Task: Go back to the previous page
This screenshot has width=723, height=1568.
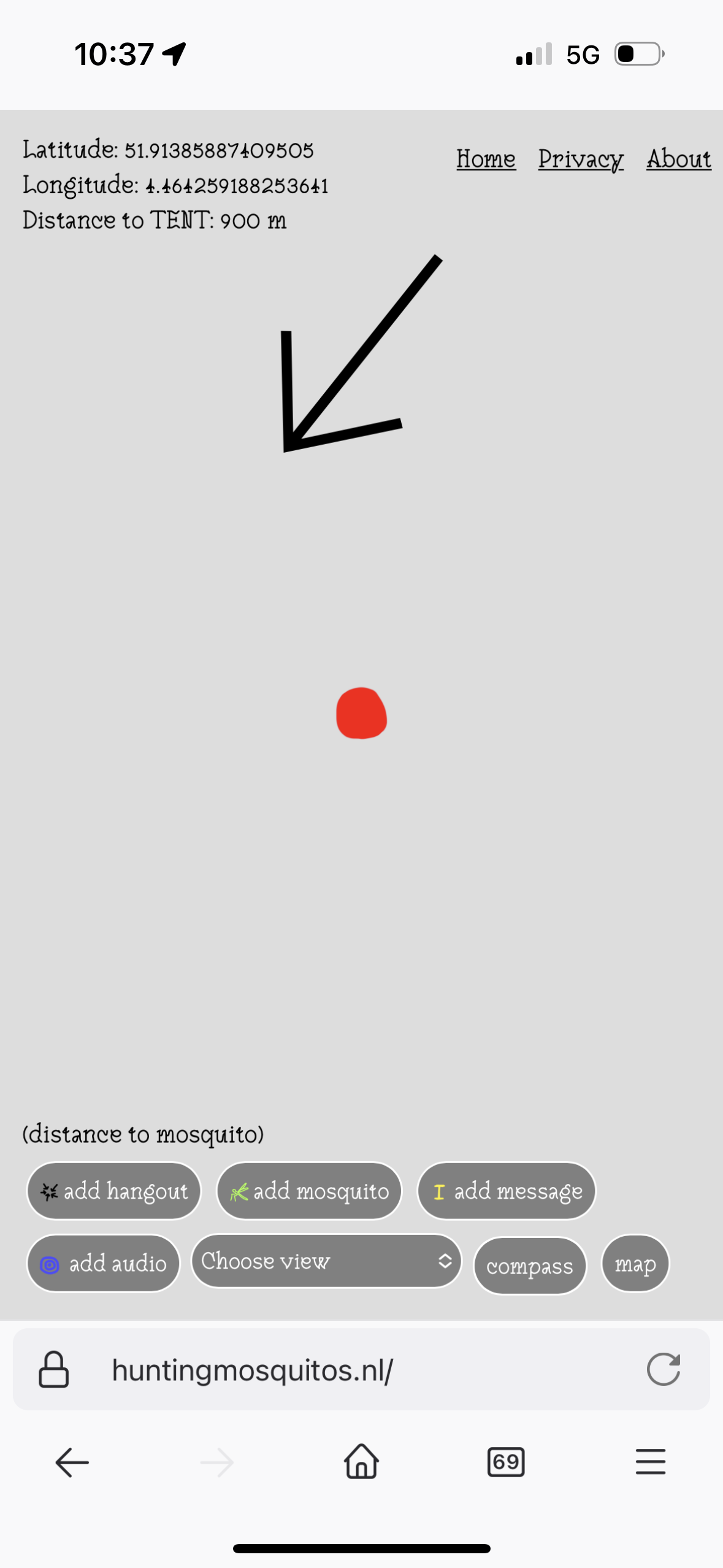Action: tap(72, 1462)
